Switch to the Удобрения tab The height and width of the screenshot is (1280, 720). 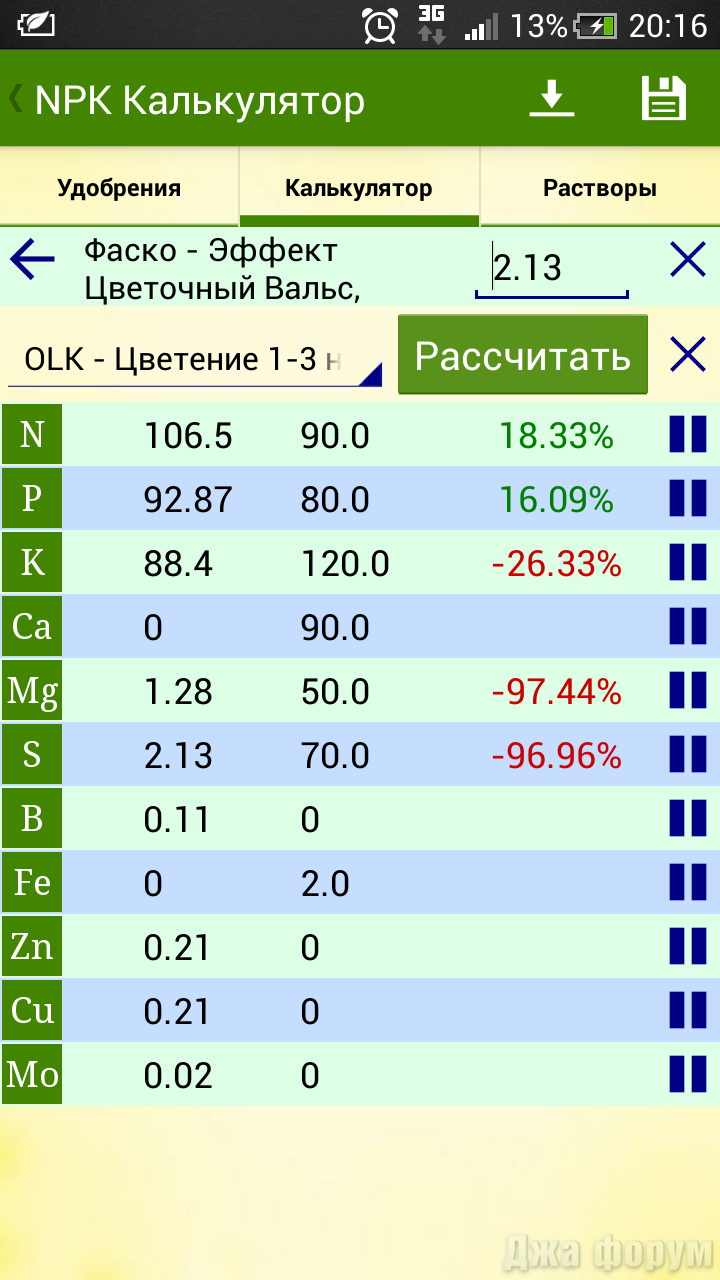119,188
